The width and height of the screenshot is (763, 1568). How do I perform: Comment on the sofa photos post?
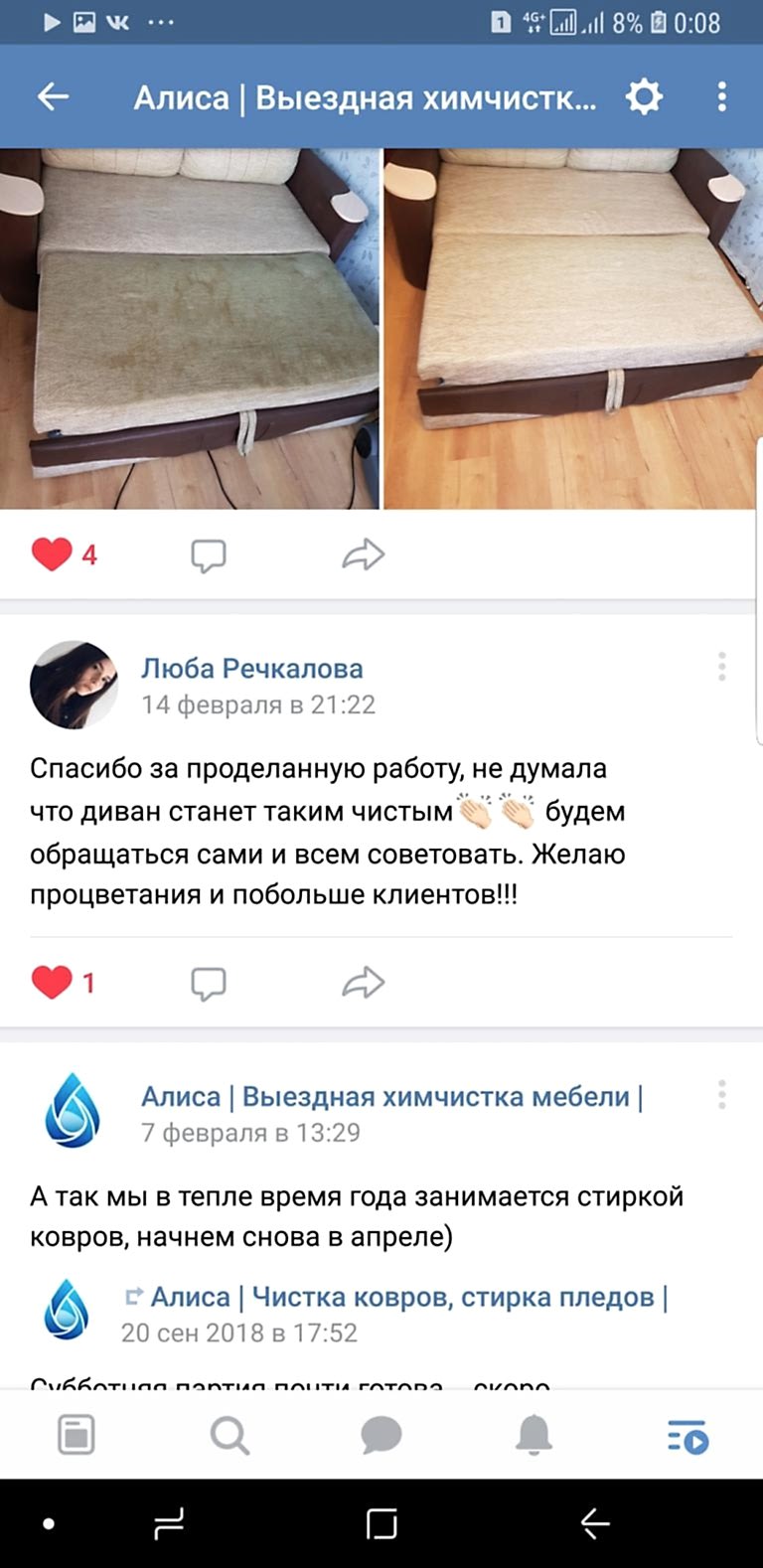click(209, 555)
